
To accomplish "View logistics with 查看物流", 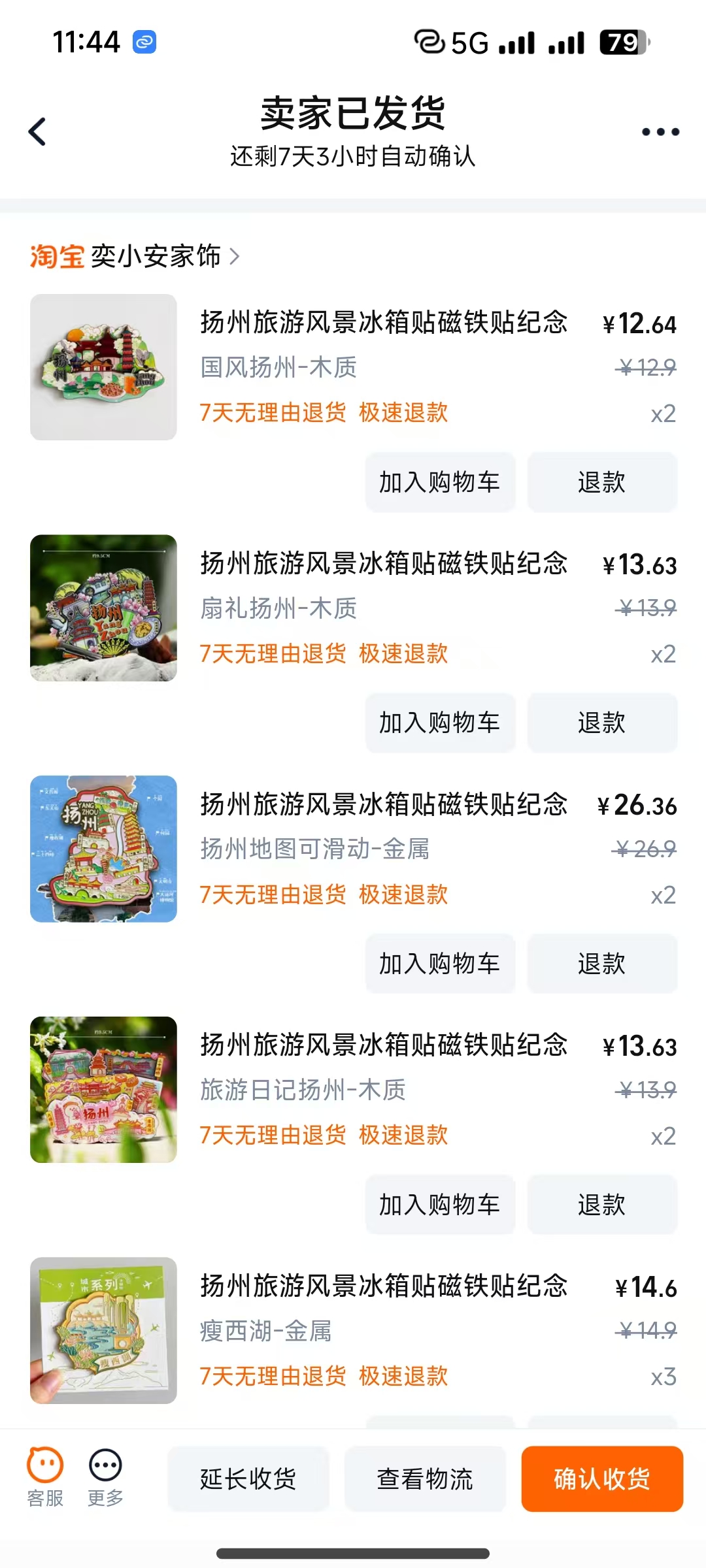I will (x=425, y=1479).
